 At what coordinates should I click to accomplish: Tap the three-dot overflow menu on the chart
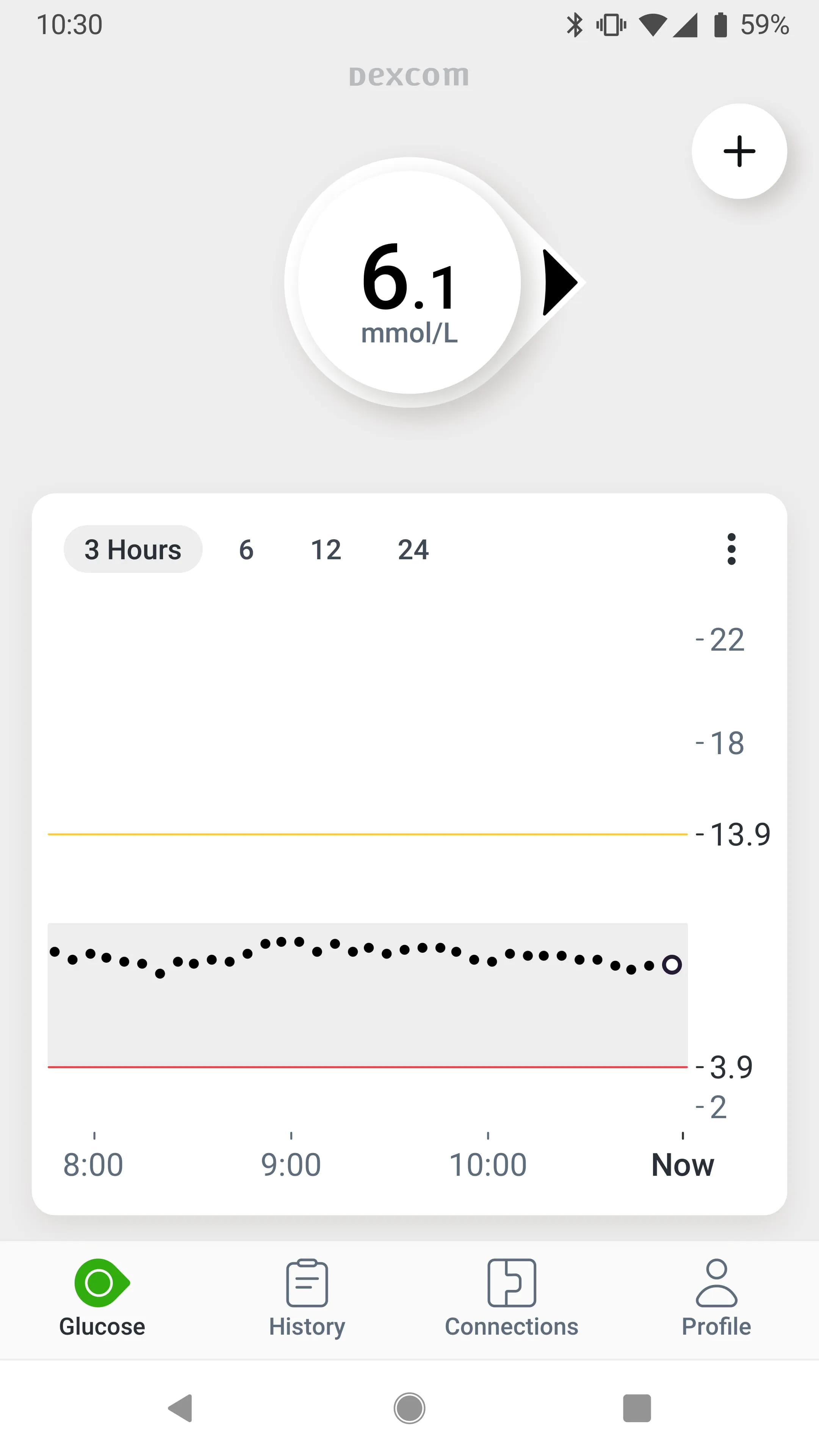coord(731,549)
